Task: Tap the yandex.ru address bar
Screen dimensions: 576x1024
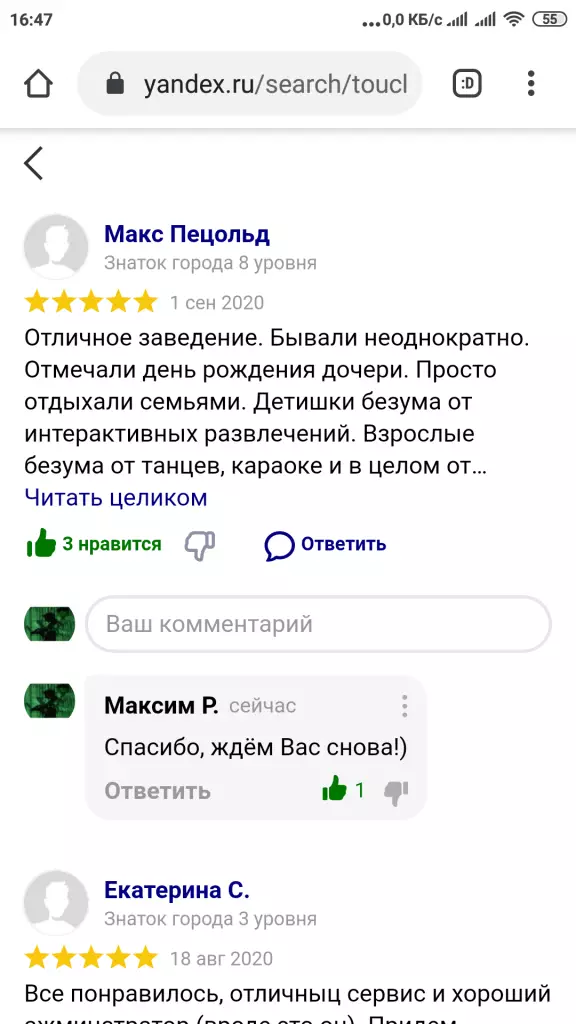Action: coord(250,84)
